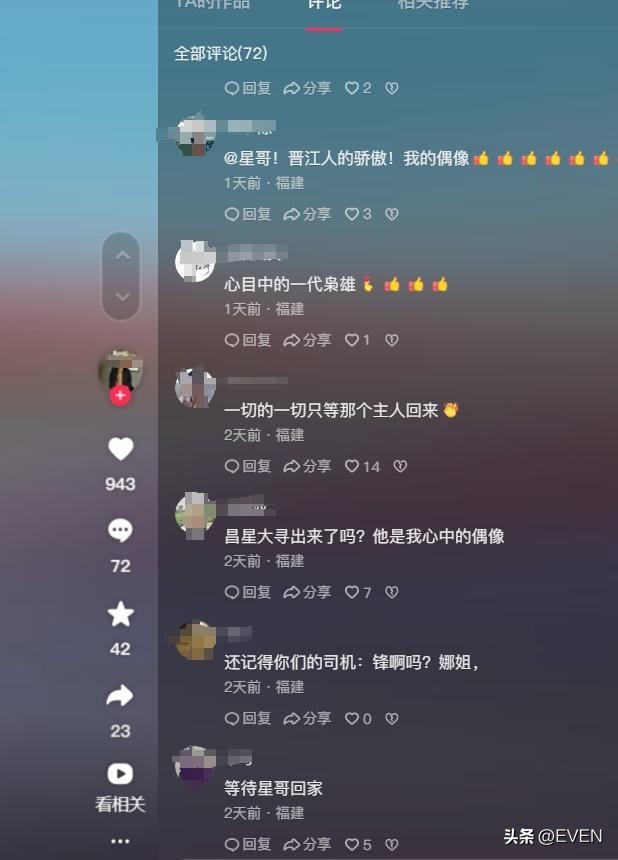Dislike the 等待星哥回家 comment
The width and height of the screenshot is (618, 860).
point(392,845)
